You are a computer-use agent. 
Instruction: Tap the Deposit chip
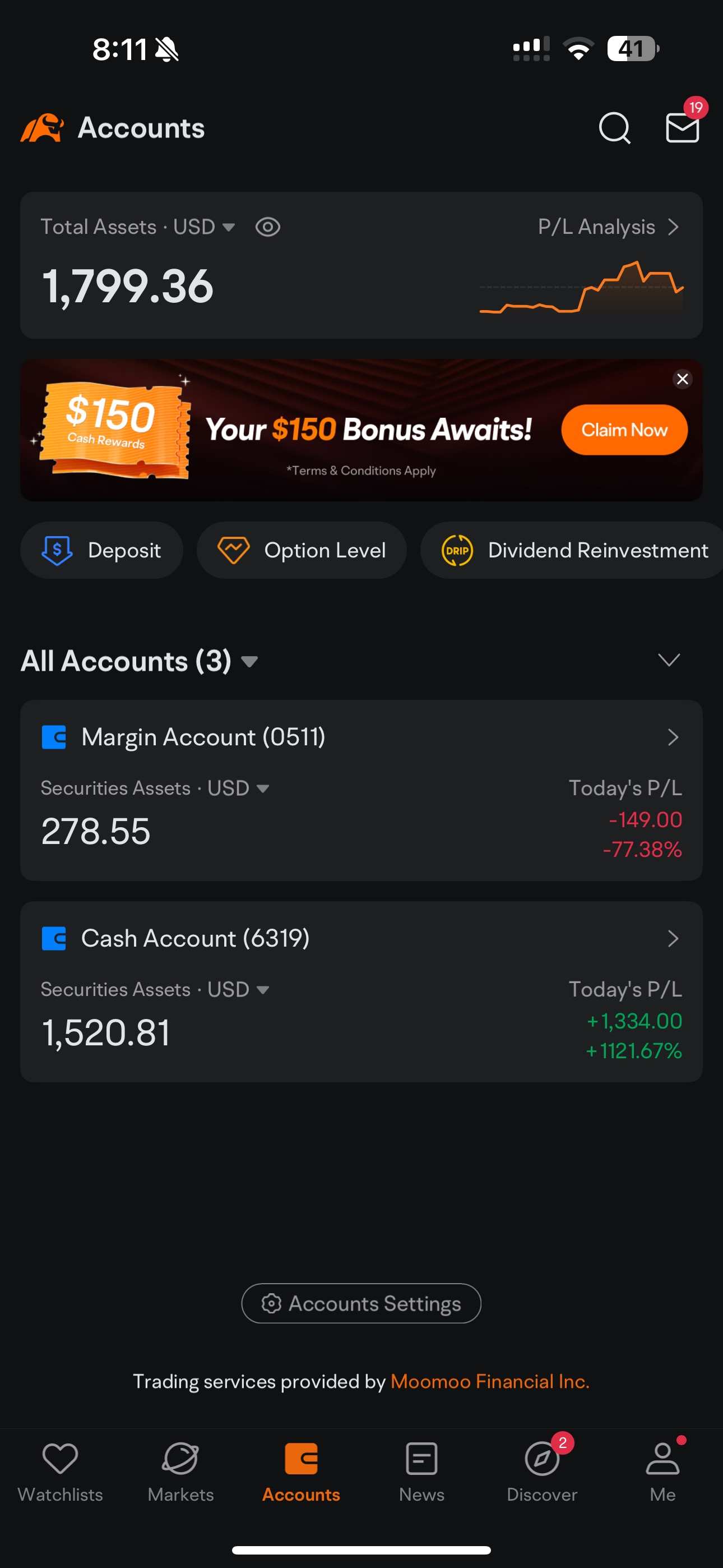(101, 550)
